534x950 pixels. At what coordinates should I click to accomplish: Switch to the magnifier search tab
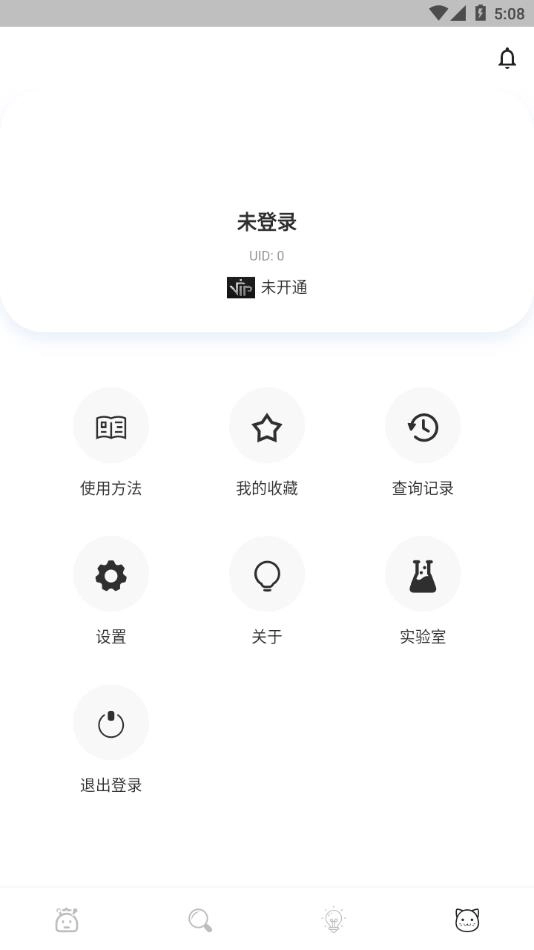point(200,920)
